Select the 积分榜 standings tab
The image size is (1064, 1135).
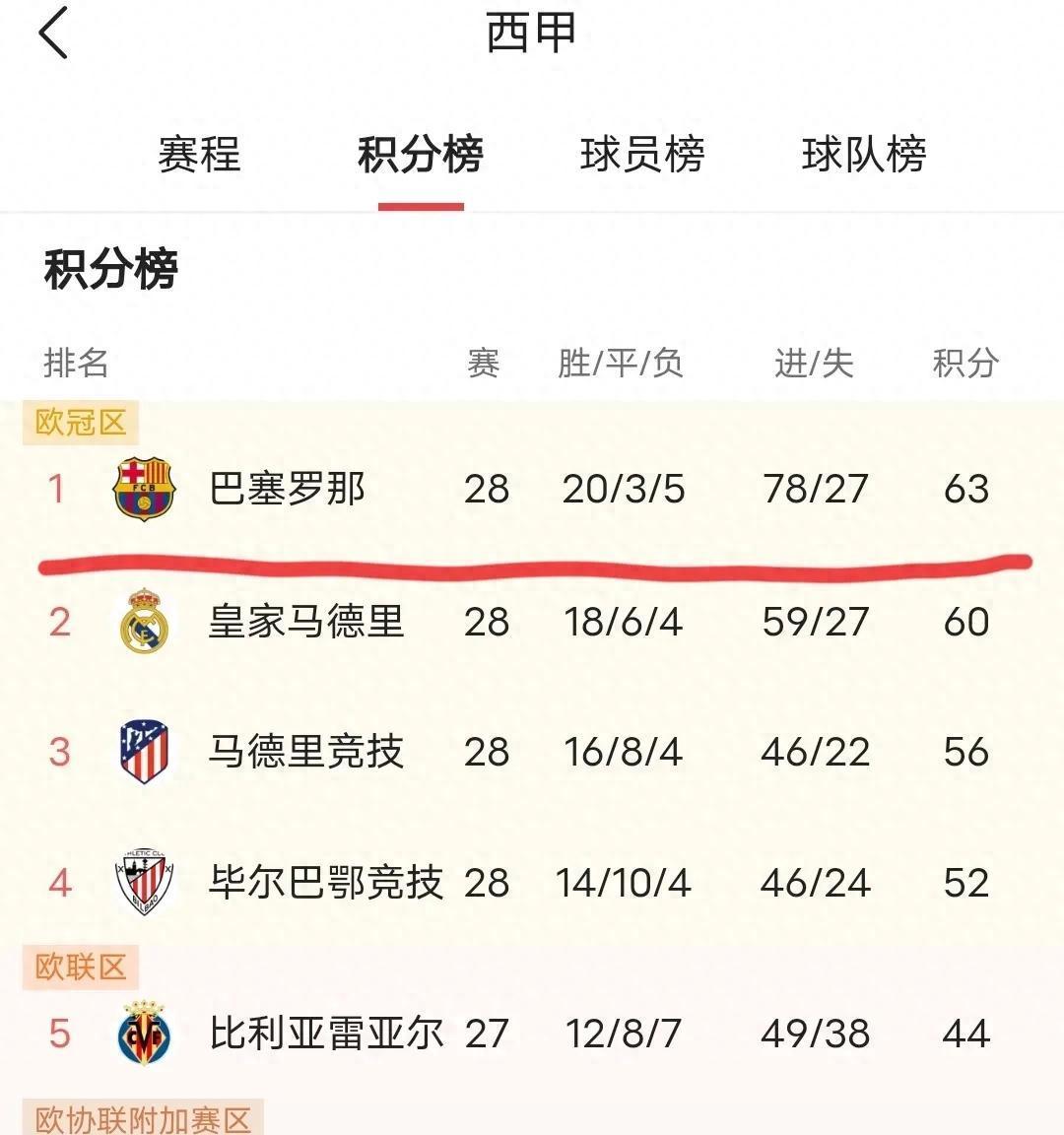(422, 157)
